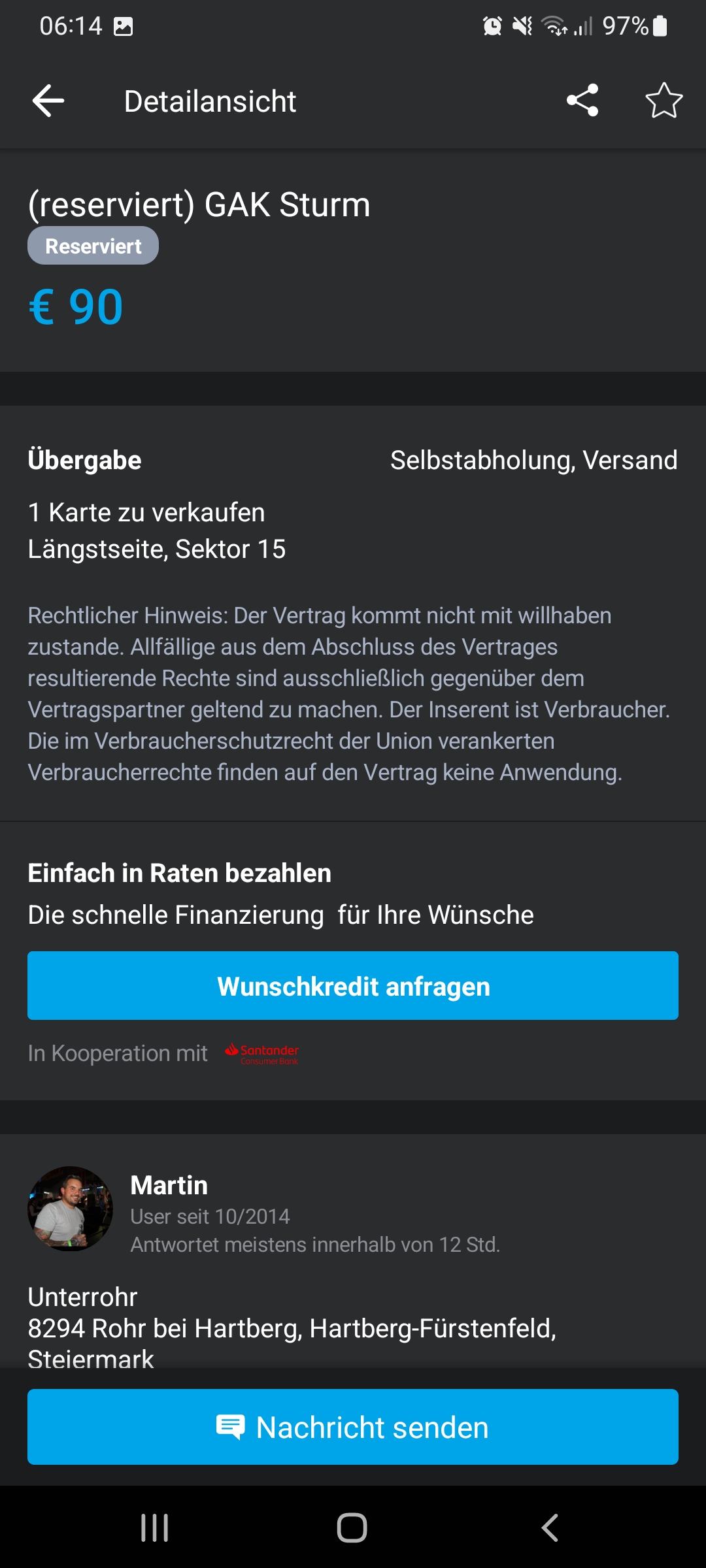Share this GAK Sturm listing
This screenshot has height=1568, width=706.
[x=582, y=101]
